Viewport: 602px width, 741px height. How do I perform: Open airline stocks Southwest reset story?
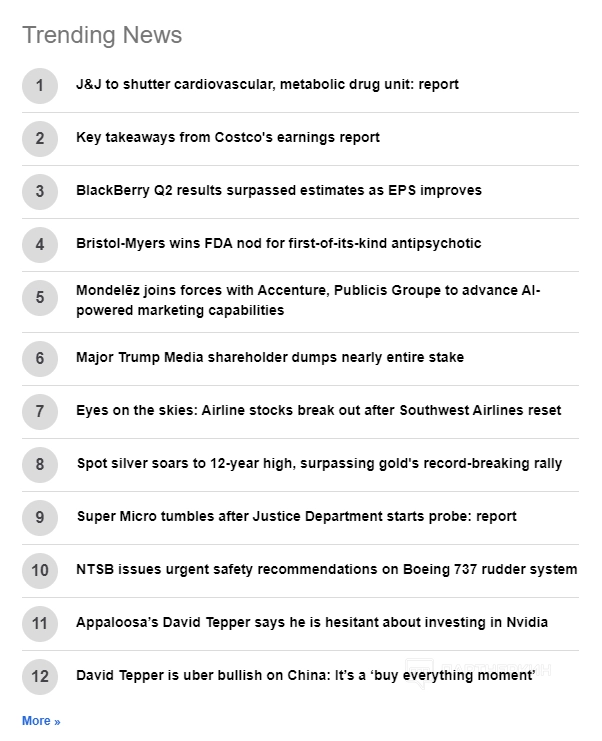coord(318,411)
